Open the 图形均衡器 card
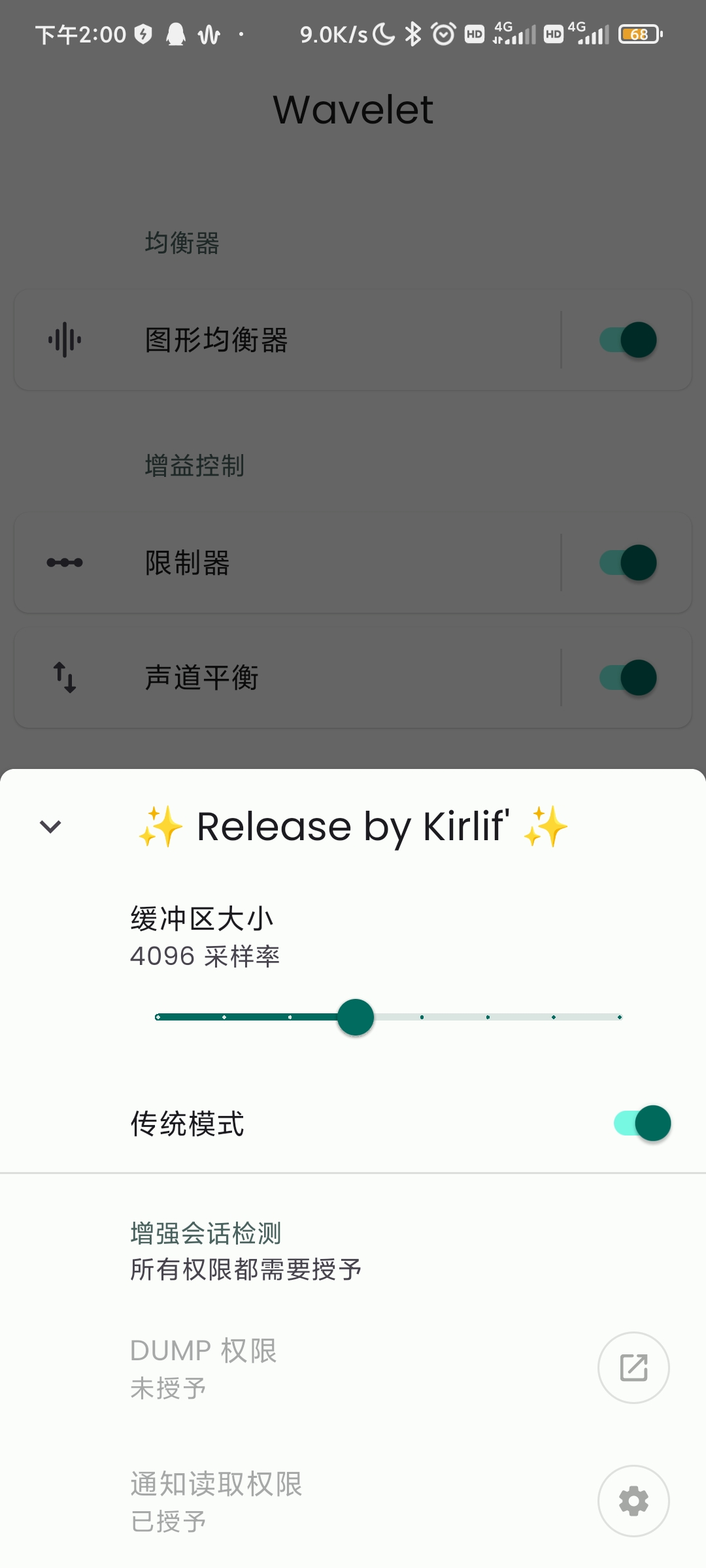 [x=288, y=340]
